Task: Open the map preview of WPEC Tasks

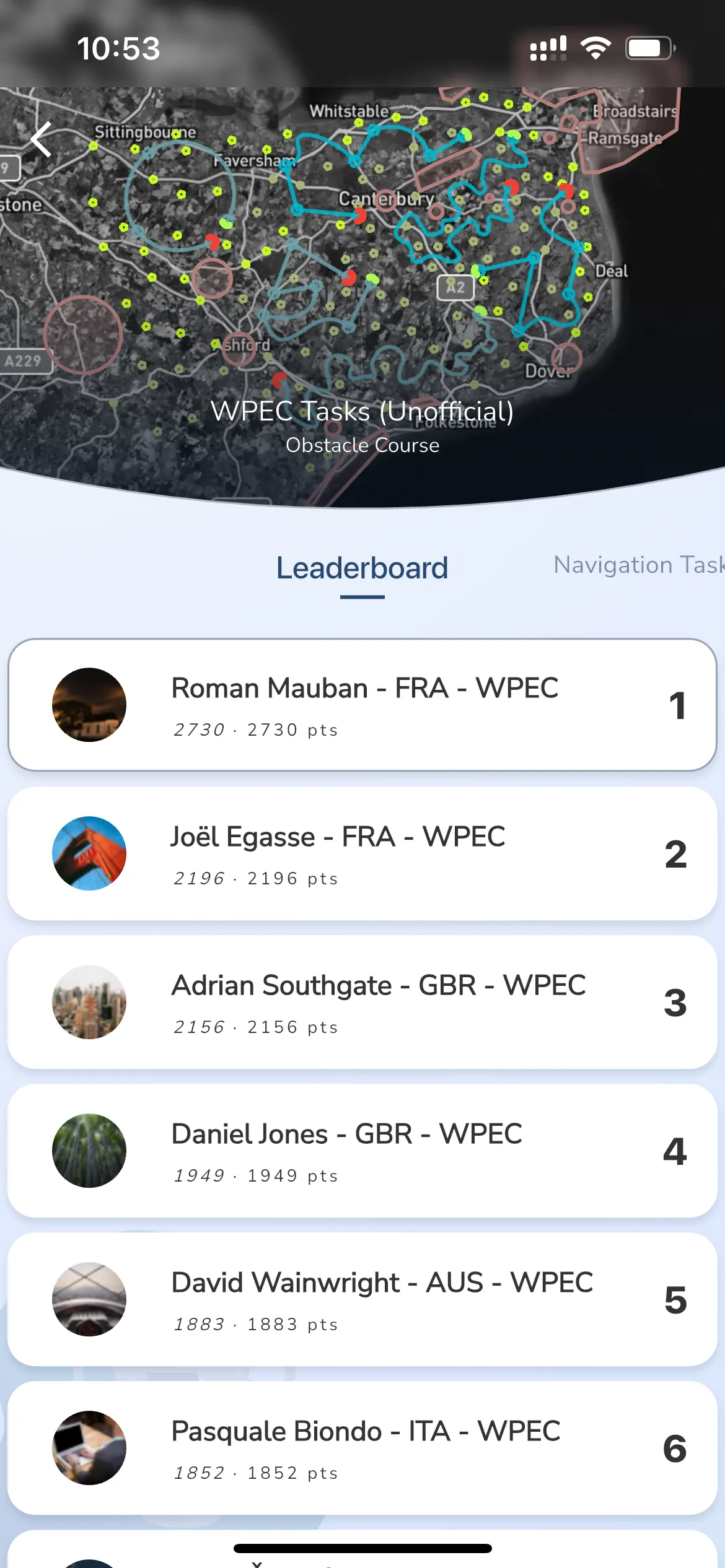Action: click(x=362, y=260)
